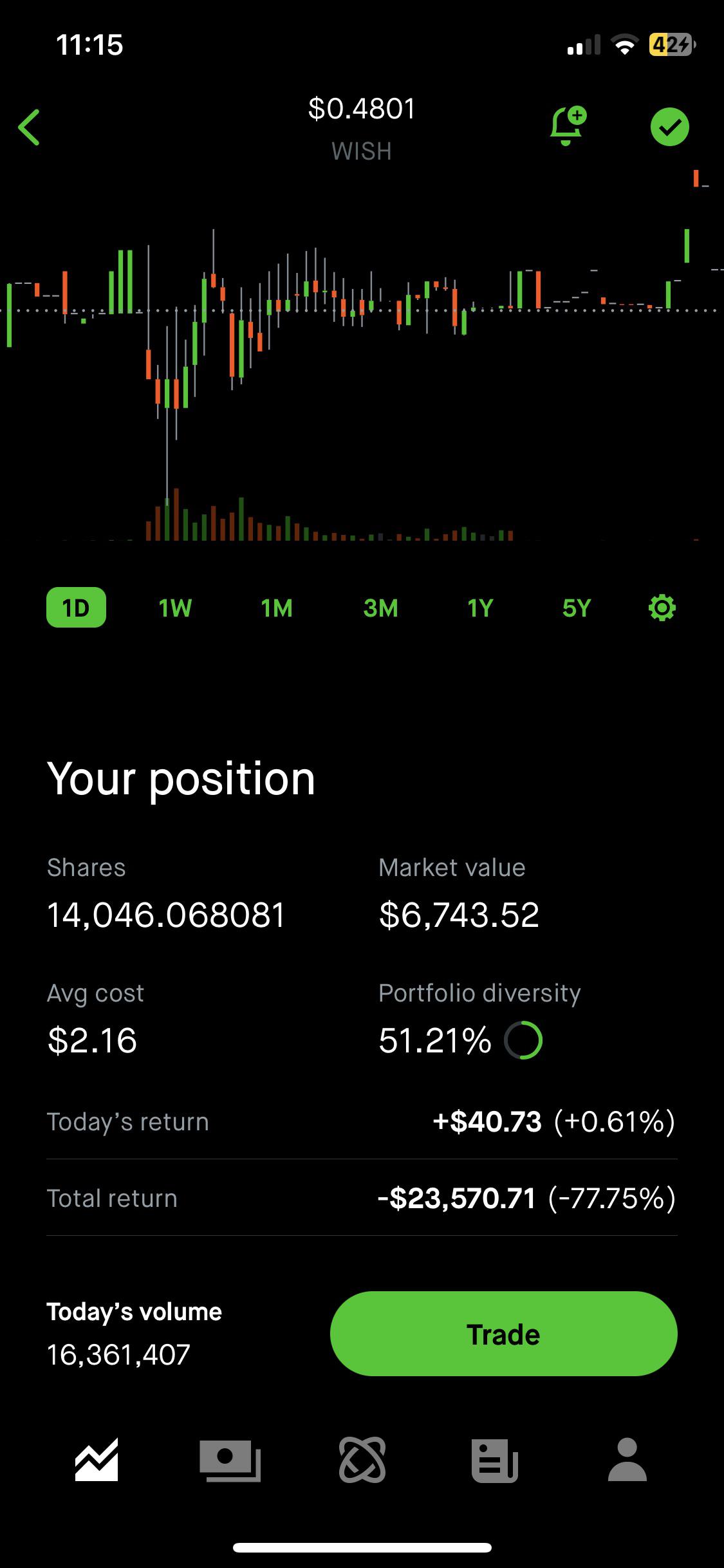Switch chart to 1W range
Screen dimensions: 724x1568
pos(175,608)
